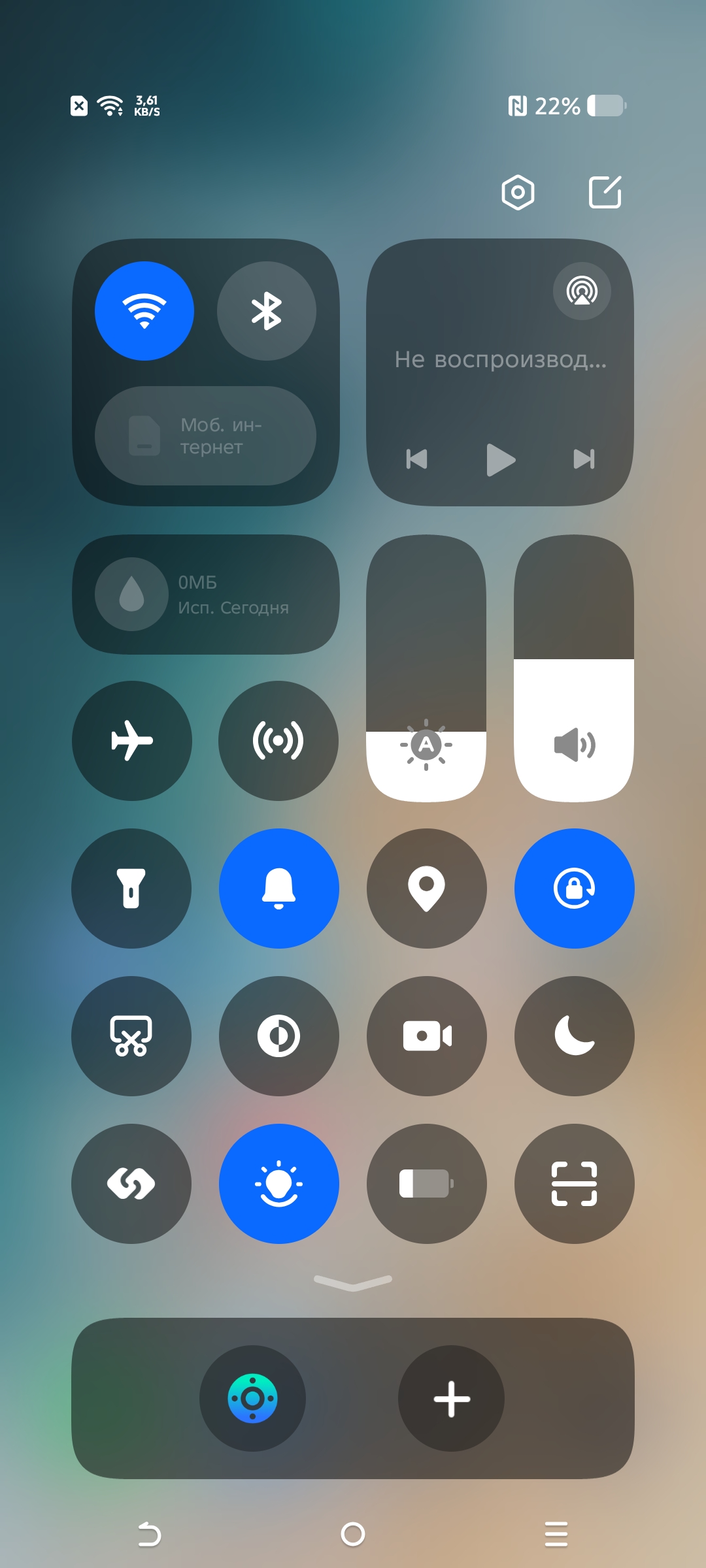The image size is (706, 1568).
Task: Turn off Wi-Fi
Action: click(x=144, y=311)
